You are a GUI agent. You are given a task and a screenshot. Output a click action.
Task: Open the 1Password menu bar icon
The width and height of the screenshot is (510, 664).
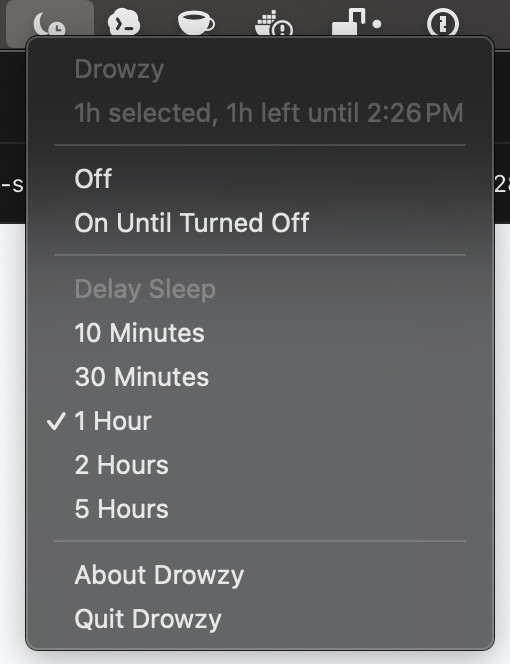click(443, 23)
